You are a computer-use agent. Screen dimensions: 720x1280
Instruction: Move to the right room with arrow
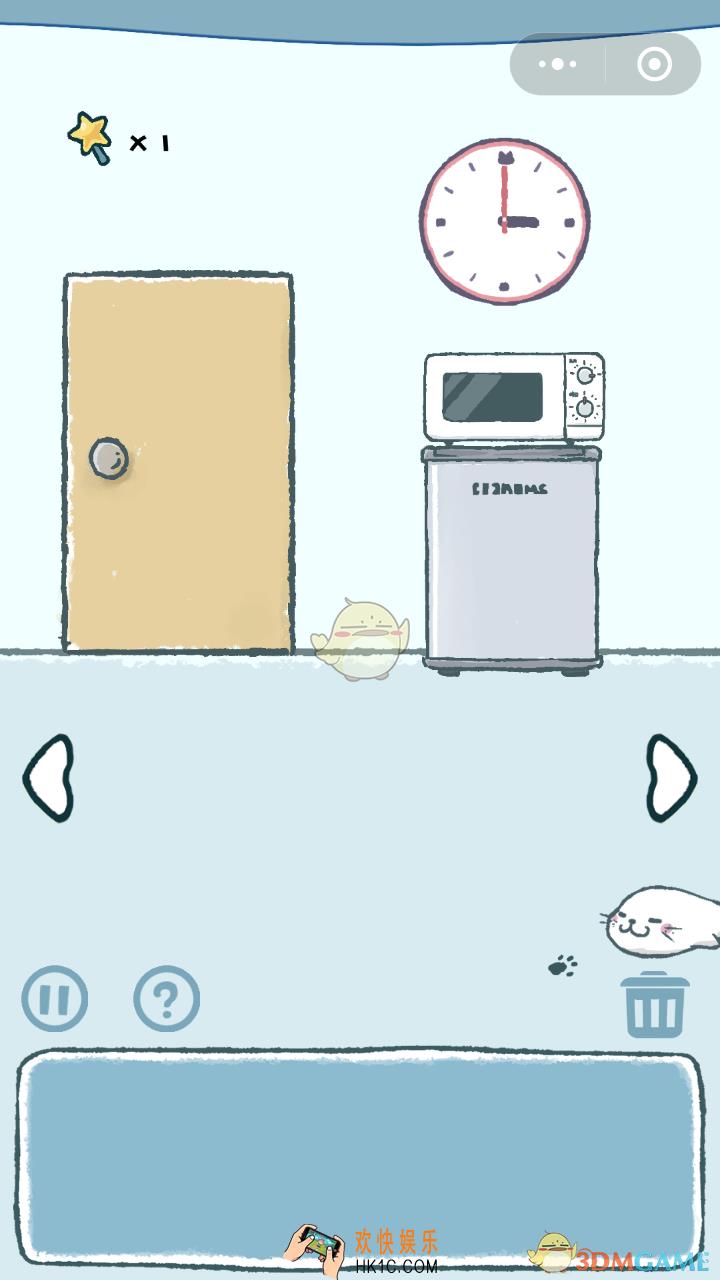click(x=670, y=778)
